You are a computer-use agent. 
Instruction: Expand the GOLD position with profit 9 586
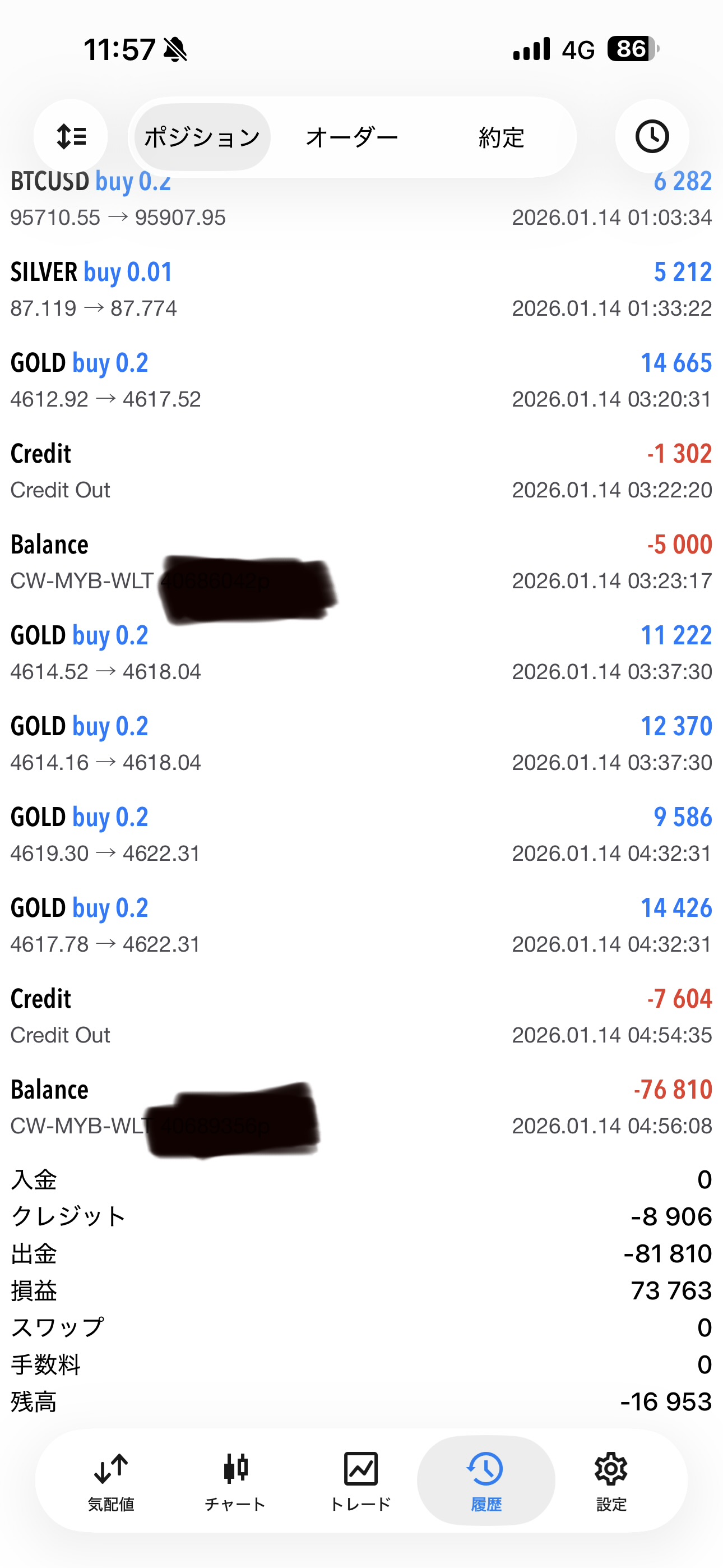click(x=361, y=834)
